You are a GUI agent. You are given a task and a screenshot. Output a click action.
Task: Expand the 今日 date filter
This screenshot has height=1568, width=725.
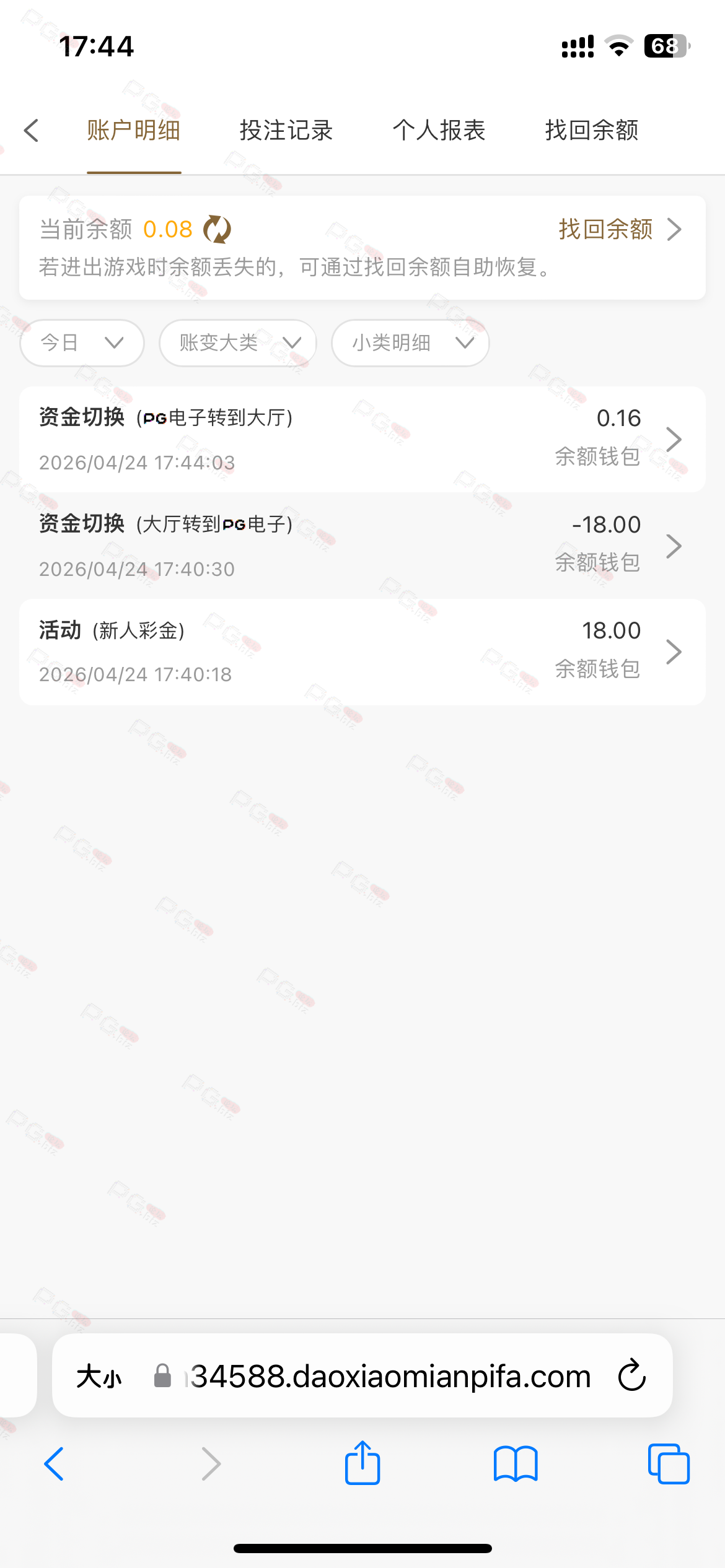82,342
